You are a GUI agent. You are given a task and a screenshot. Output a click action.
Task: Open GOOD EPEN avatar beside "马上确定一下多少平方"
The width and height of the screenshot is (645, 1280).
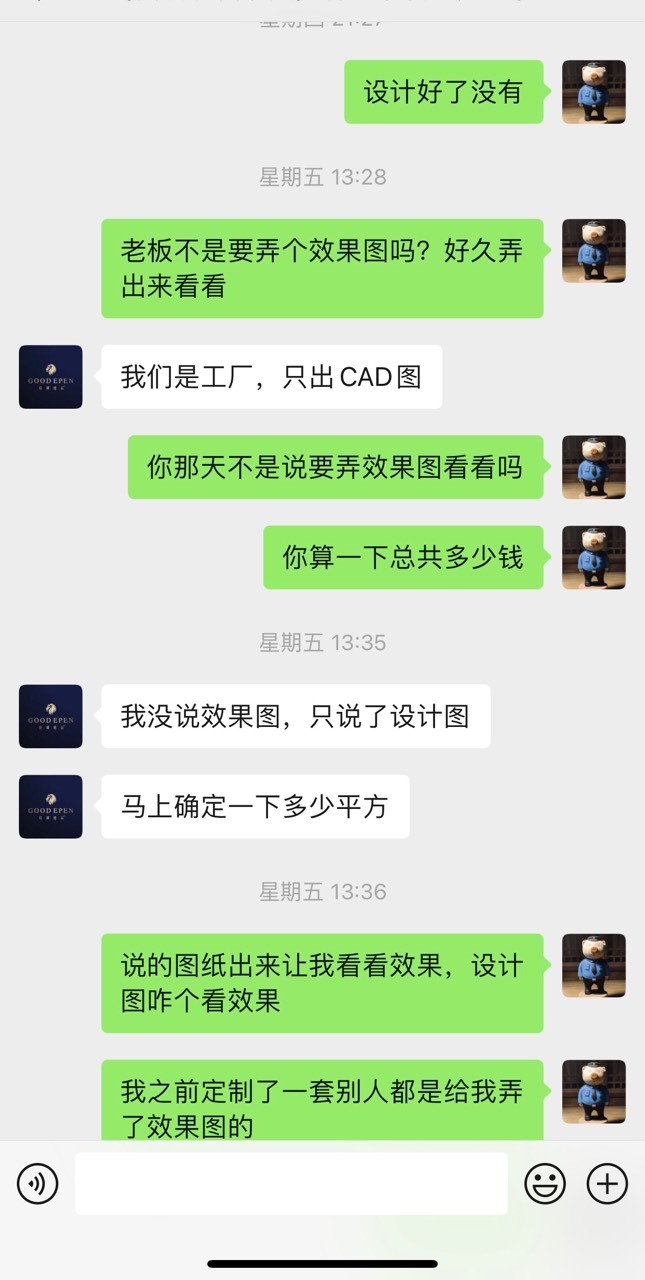pos(51,806)
